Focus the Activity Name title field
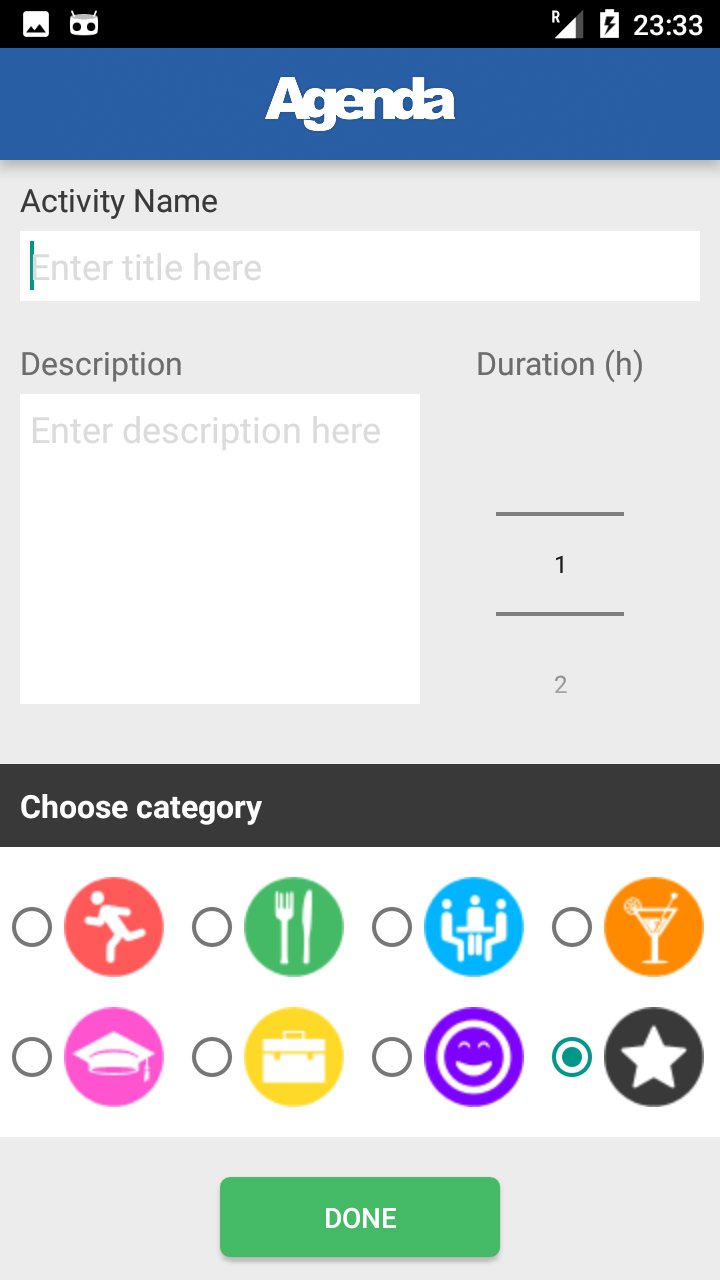The height and width of the screenshot is (1280, 720). [x=360, y=266]
